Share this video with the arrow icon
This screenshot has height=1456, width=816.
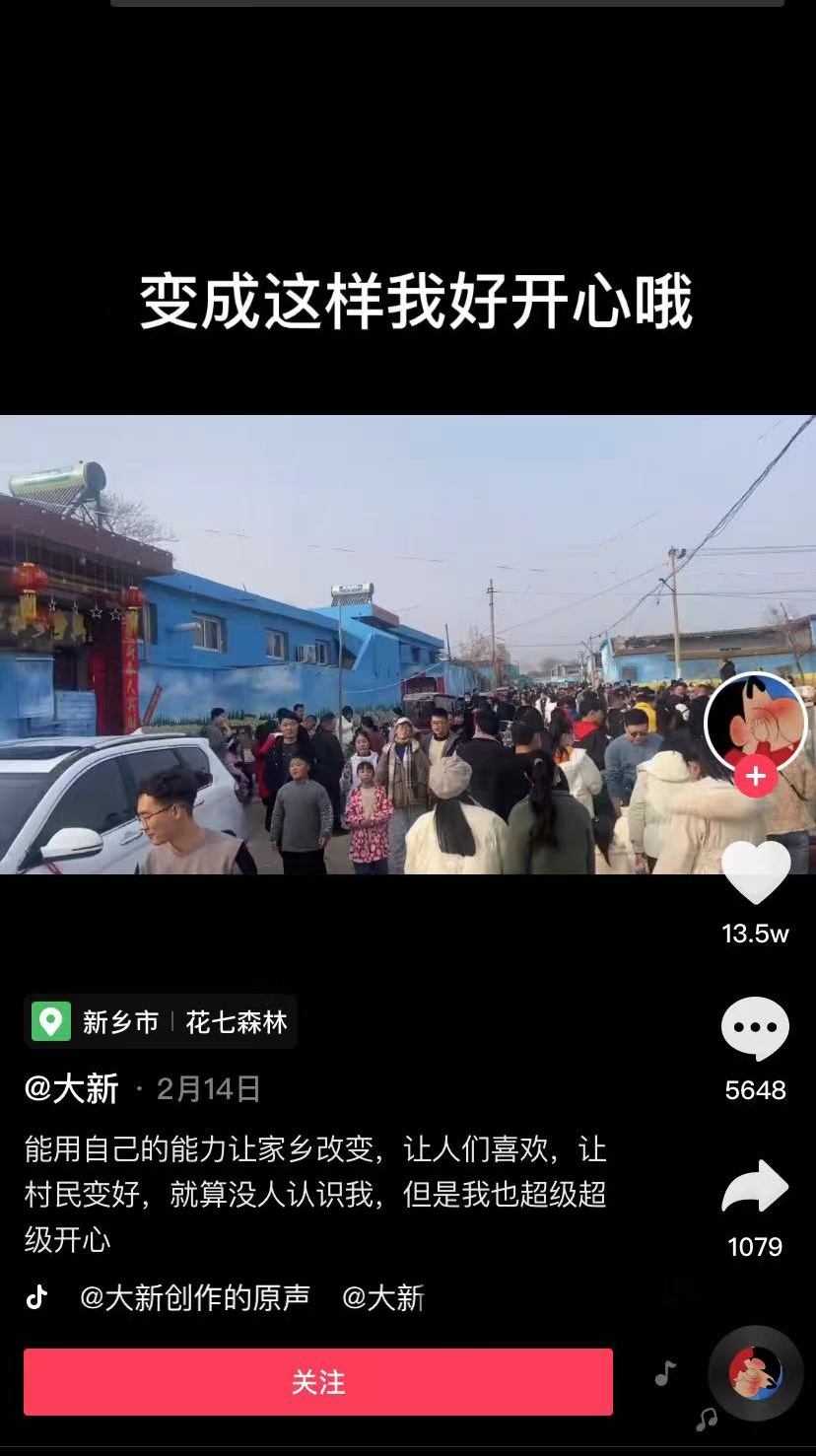755,1188
